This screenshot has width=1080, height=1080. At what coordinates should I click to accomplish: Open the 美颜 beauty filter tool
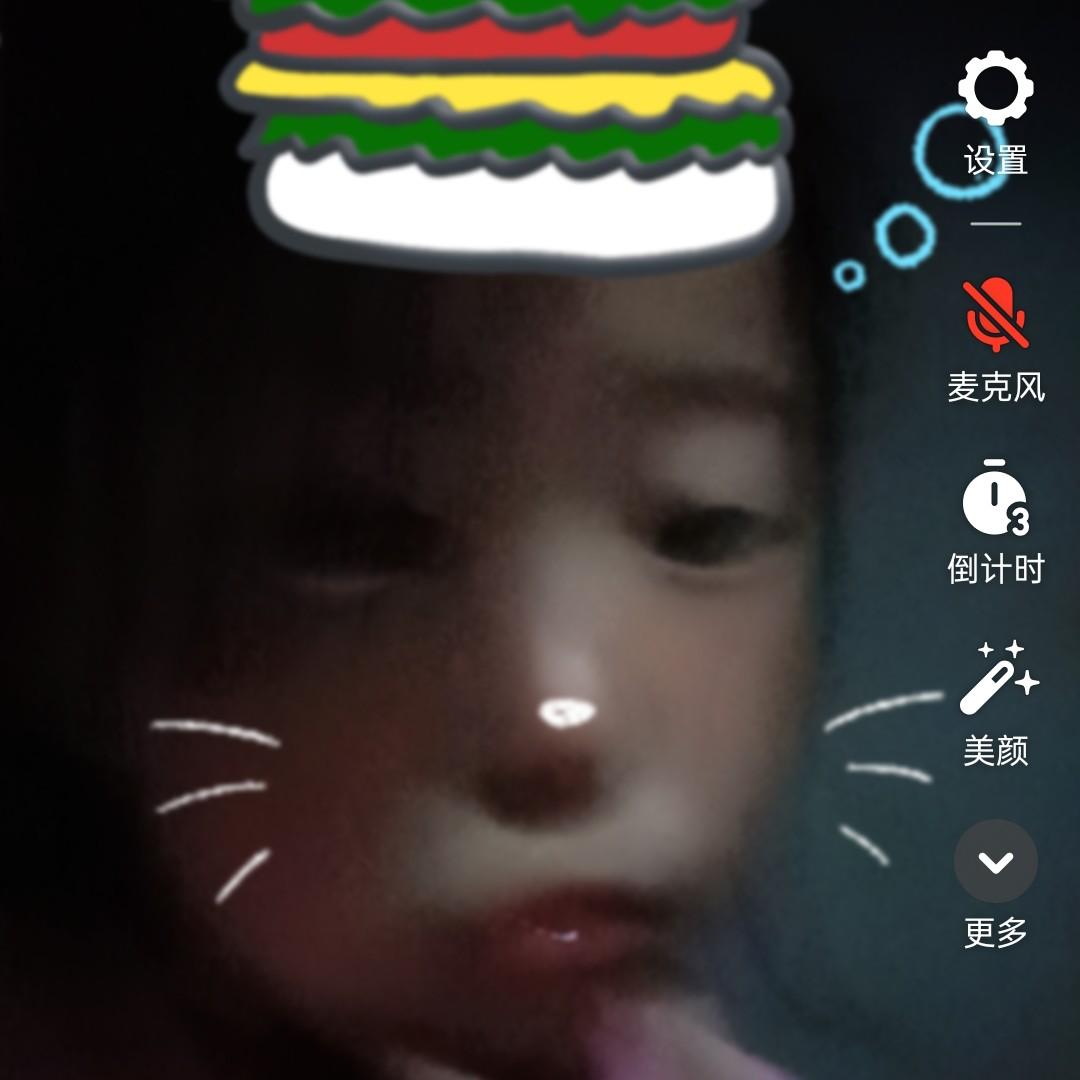[x=997, y=680]
